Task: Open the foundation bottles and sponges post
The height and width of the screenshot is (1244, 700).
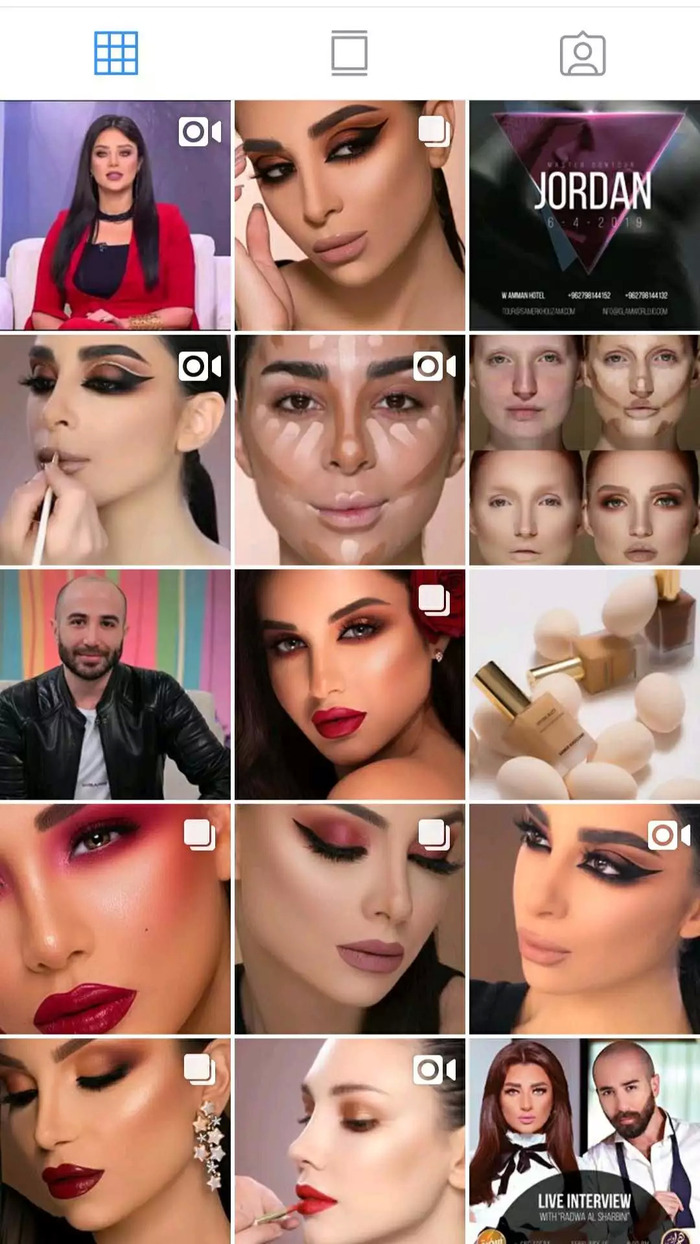Action: tap(584, 684)
